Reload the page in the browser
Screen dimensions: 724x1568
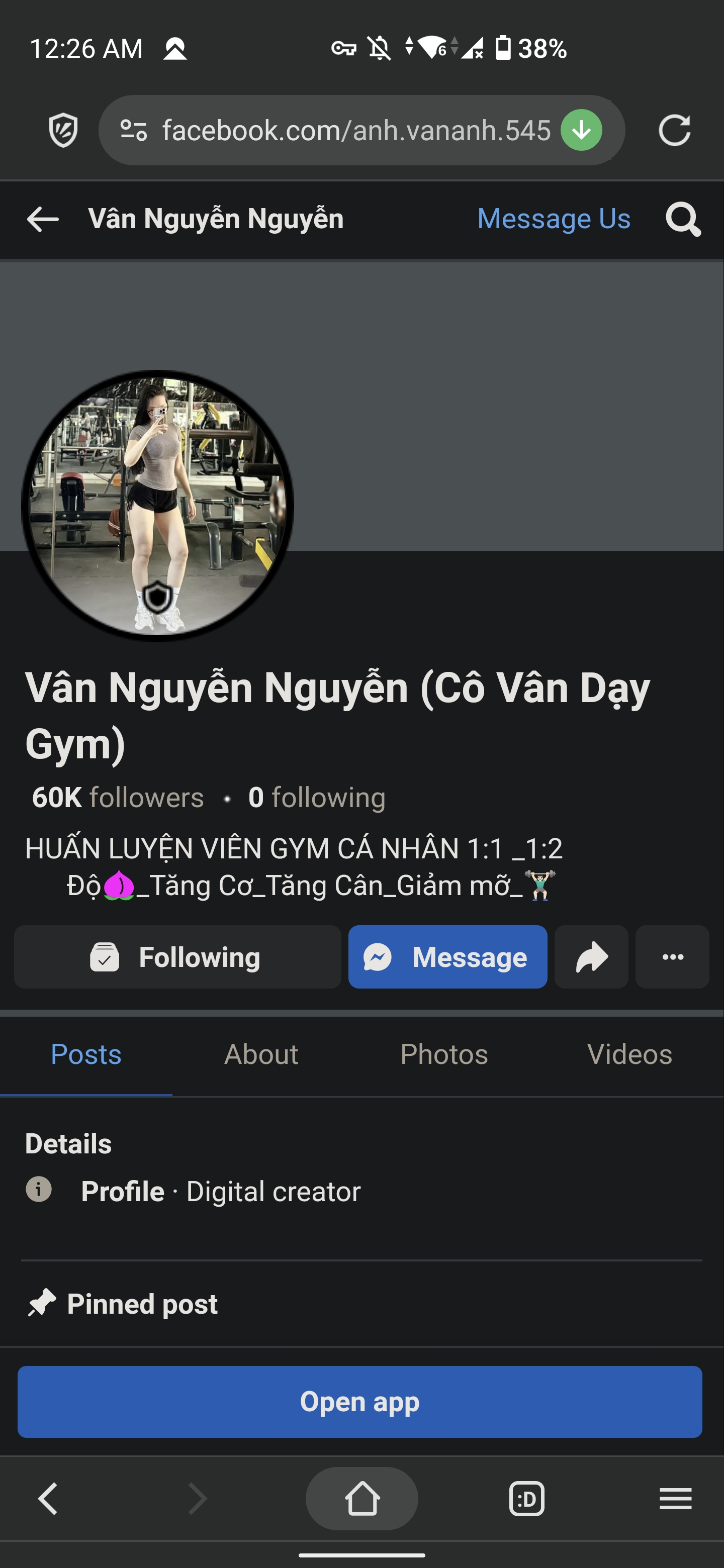pos(674,130)
